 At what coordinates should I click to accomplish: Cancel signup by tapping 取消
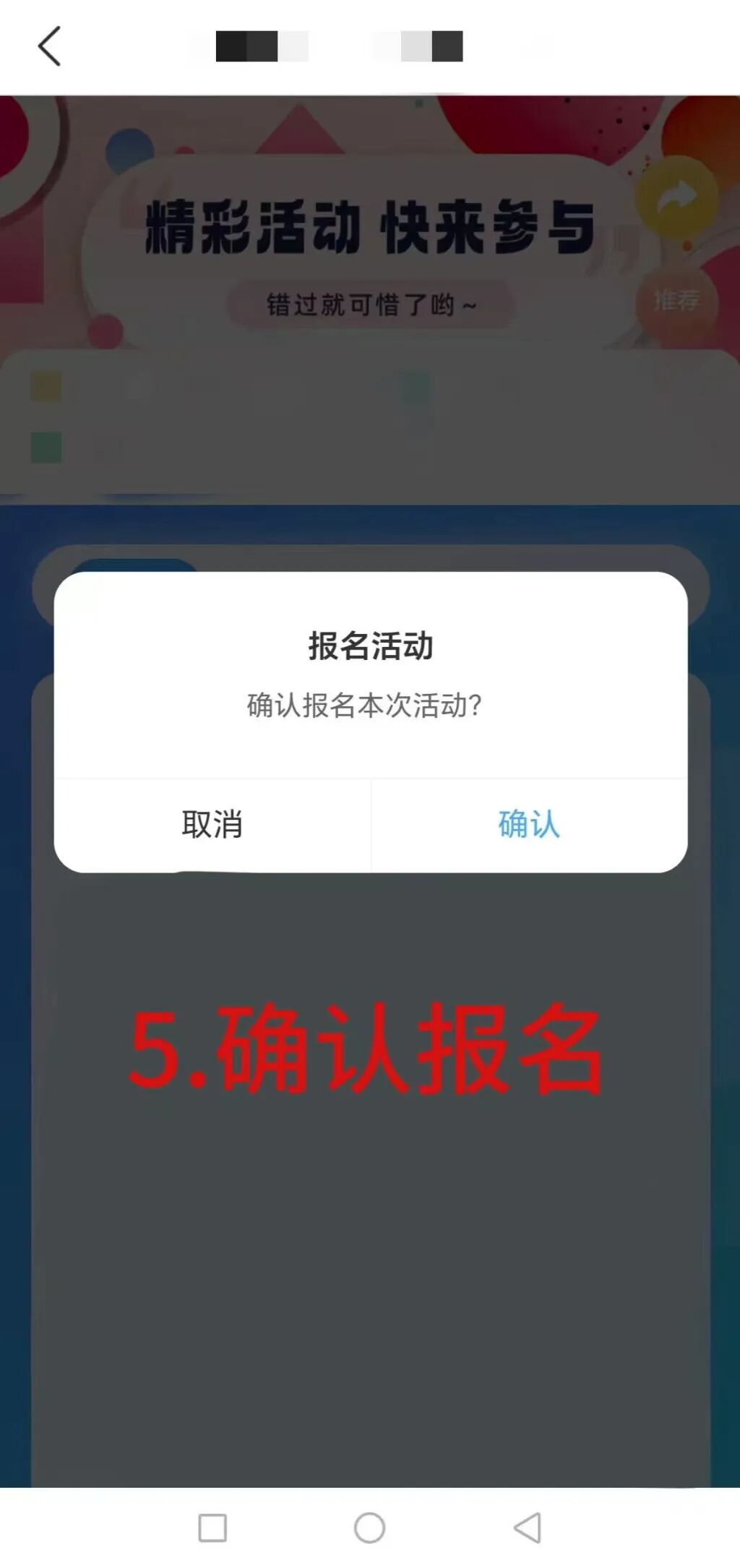coord(211,824)
